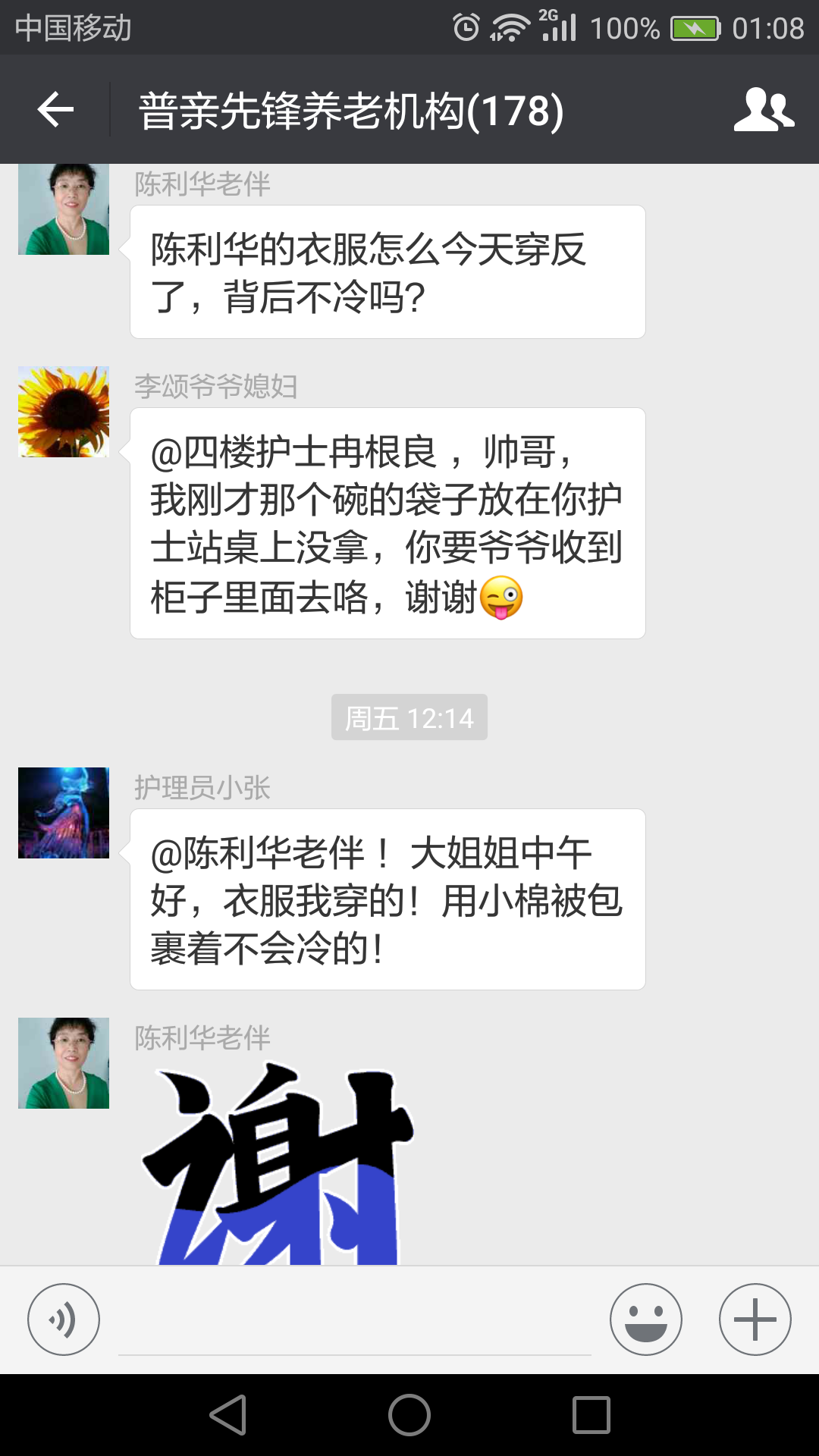Go back from the group chat
Viewport: 819px width, 1456px height.
coord(55,110)
